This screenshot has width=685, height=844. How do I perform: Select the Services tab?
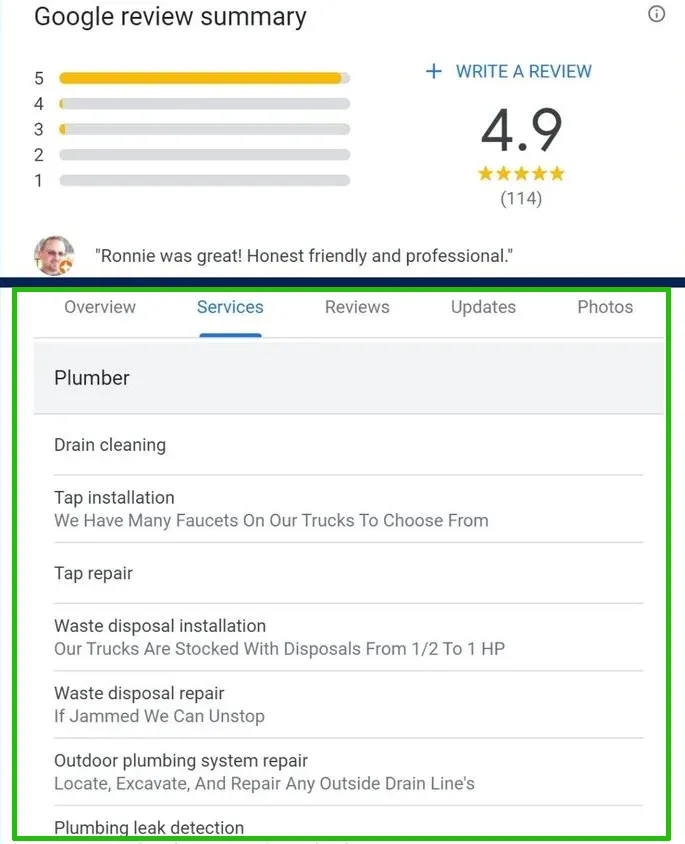(x=230, y=307)
